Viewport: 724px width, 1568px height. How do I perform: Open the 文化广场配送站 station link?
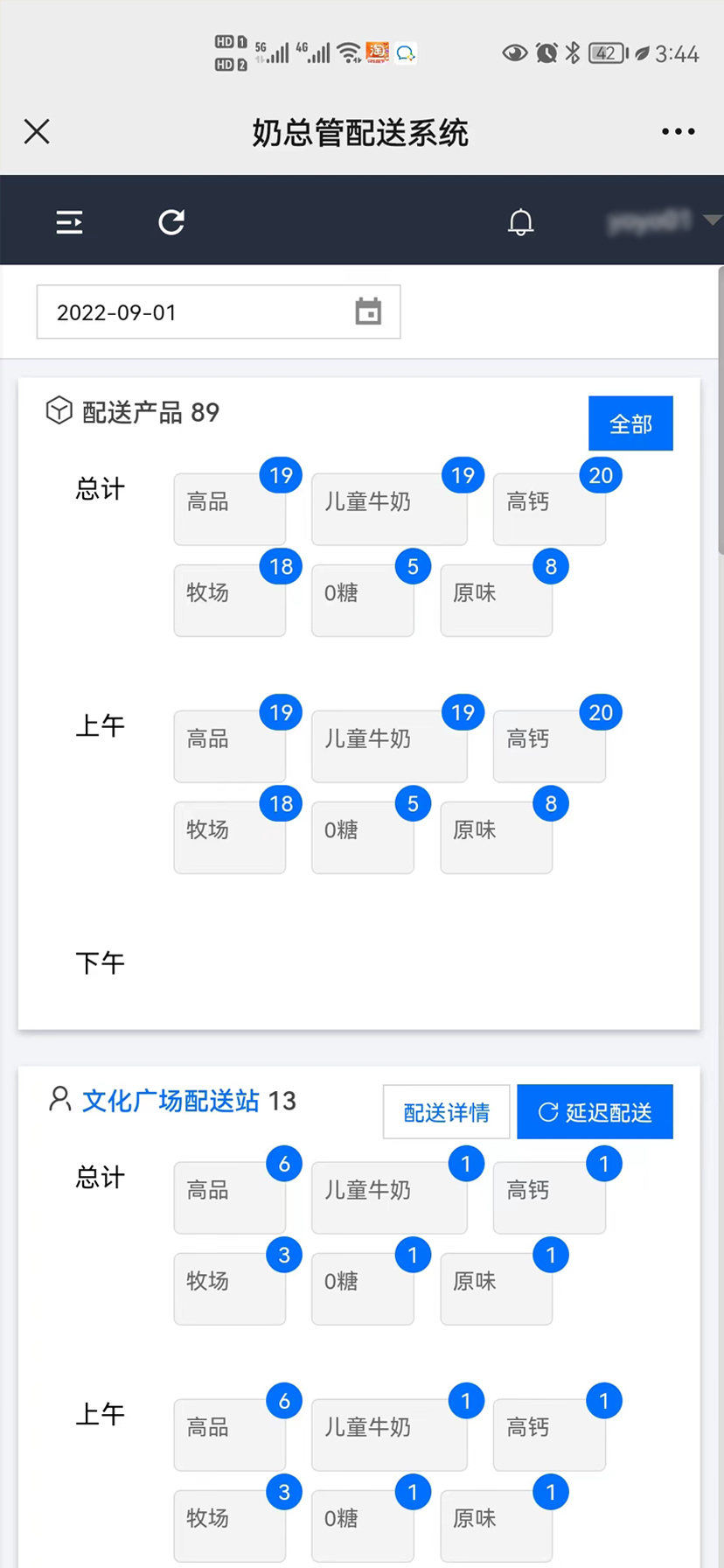[x=171, y=1101]
